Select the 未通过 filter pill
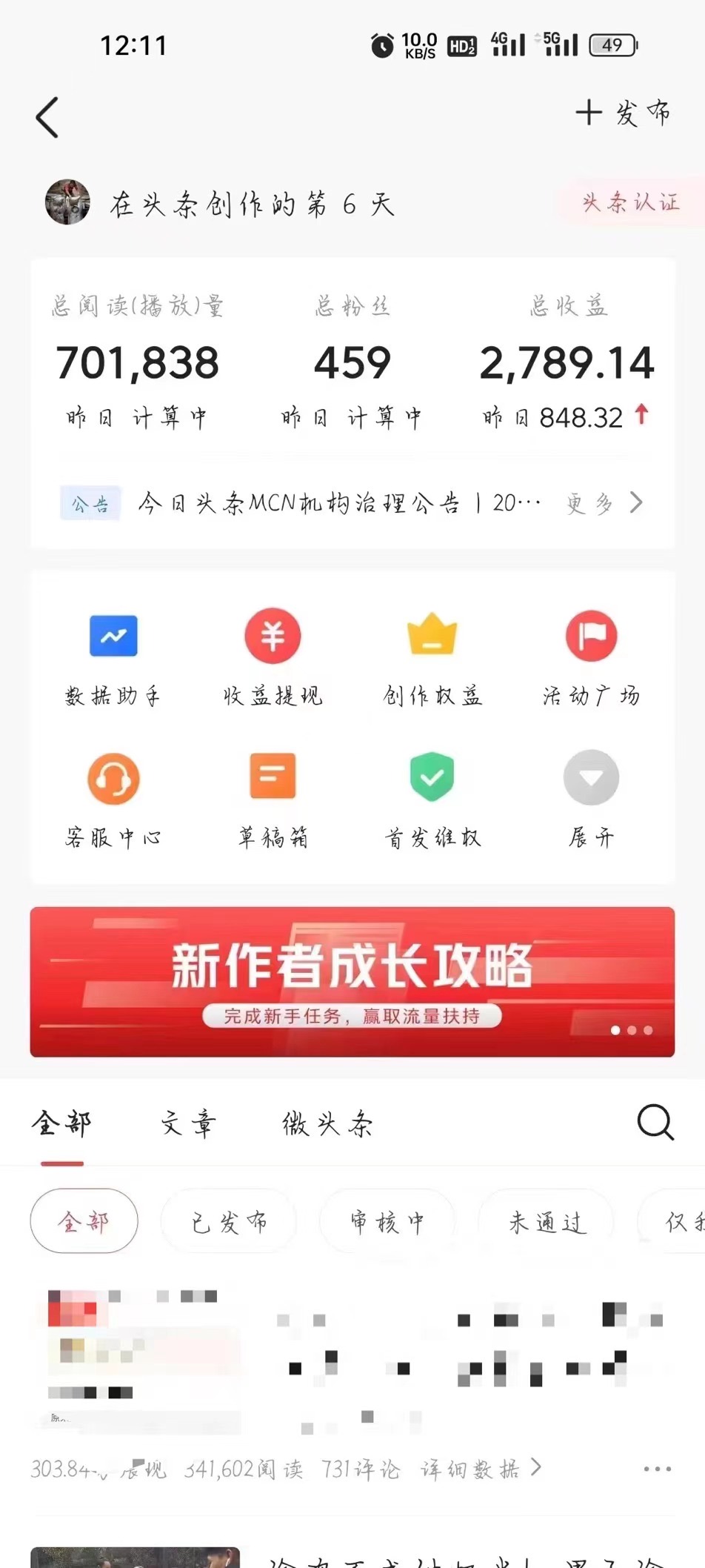Viewport: 705px width, 1568px height. (546, 1221)
